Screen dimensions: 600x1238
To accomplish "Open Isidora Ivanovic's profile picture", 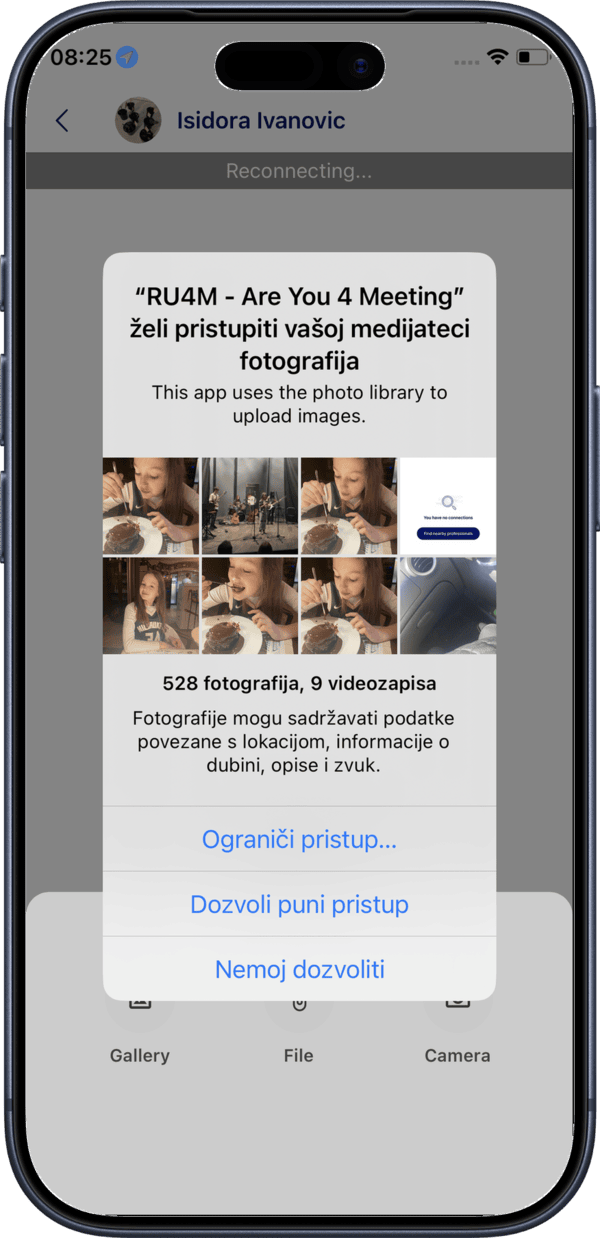I will coord(138,121).
